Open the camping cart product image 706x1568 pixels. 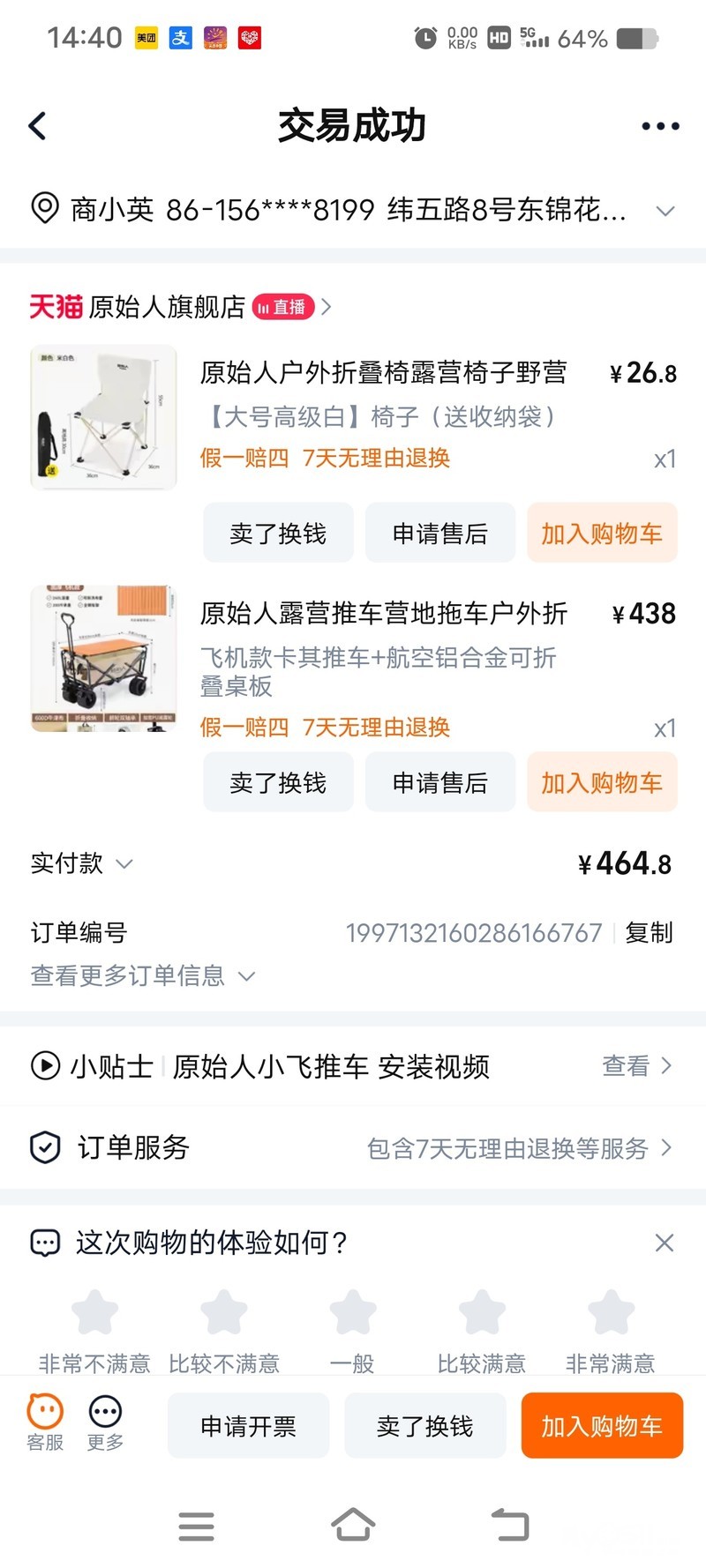click(103, 658)
